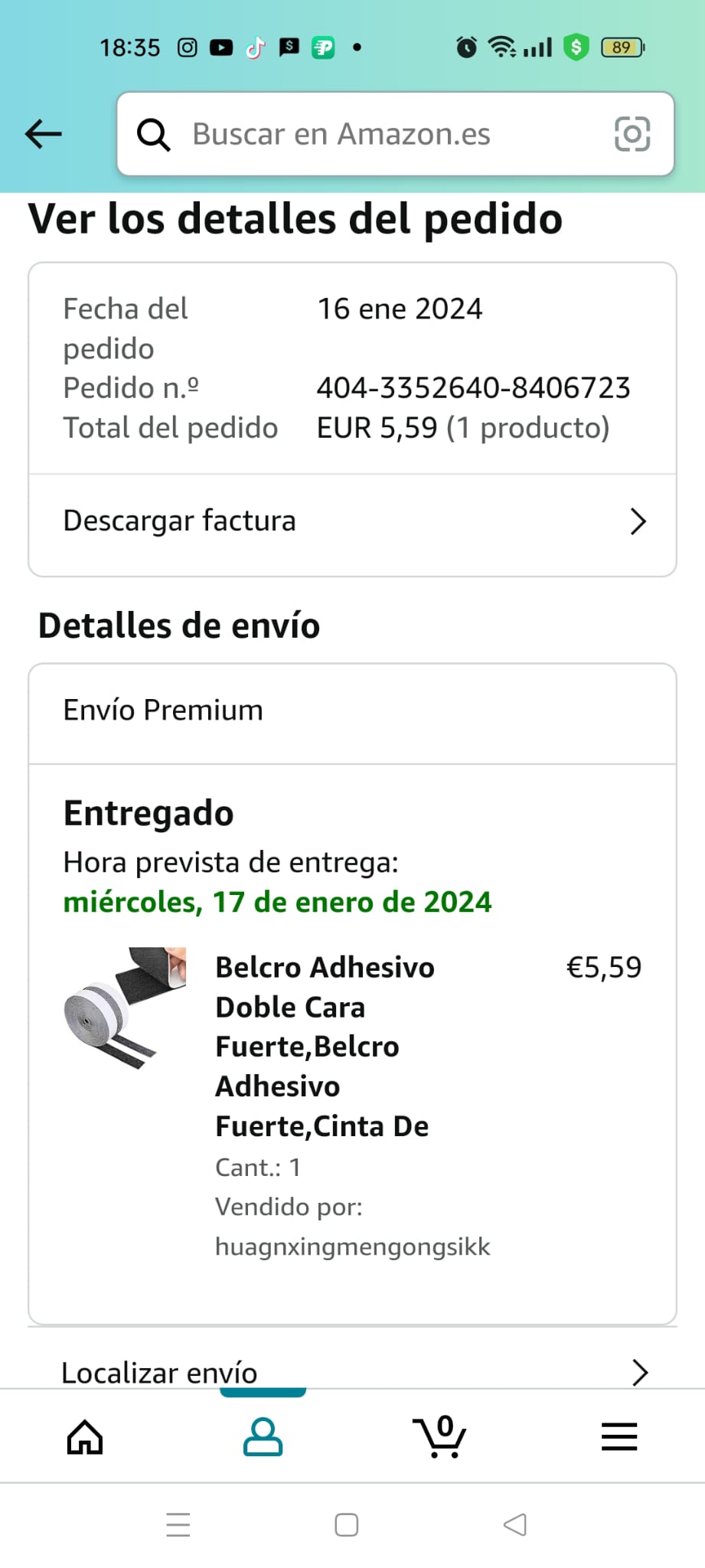This screenshot has width=705, height=1568.
Task: Open the hamburger menu tab
Action: tap(619, 1436)
